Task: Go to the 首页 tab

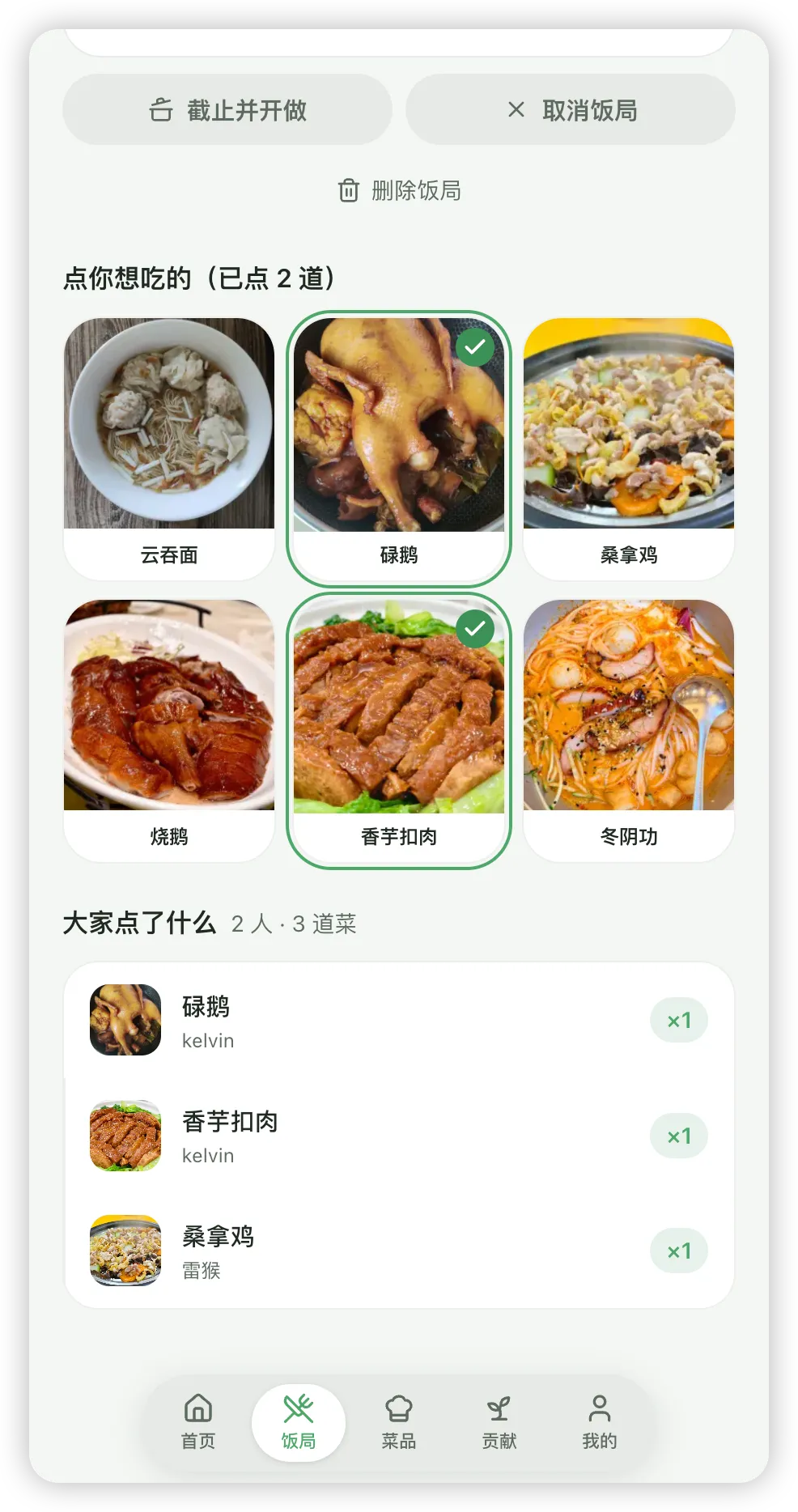Action: (198, 1422)
